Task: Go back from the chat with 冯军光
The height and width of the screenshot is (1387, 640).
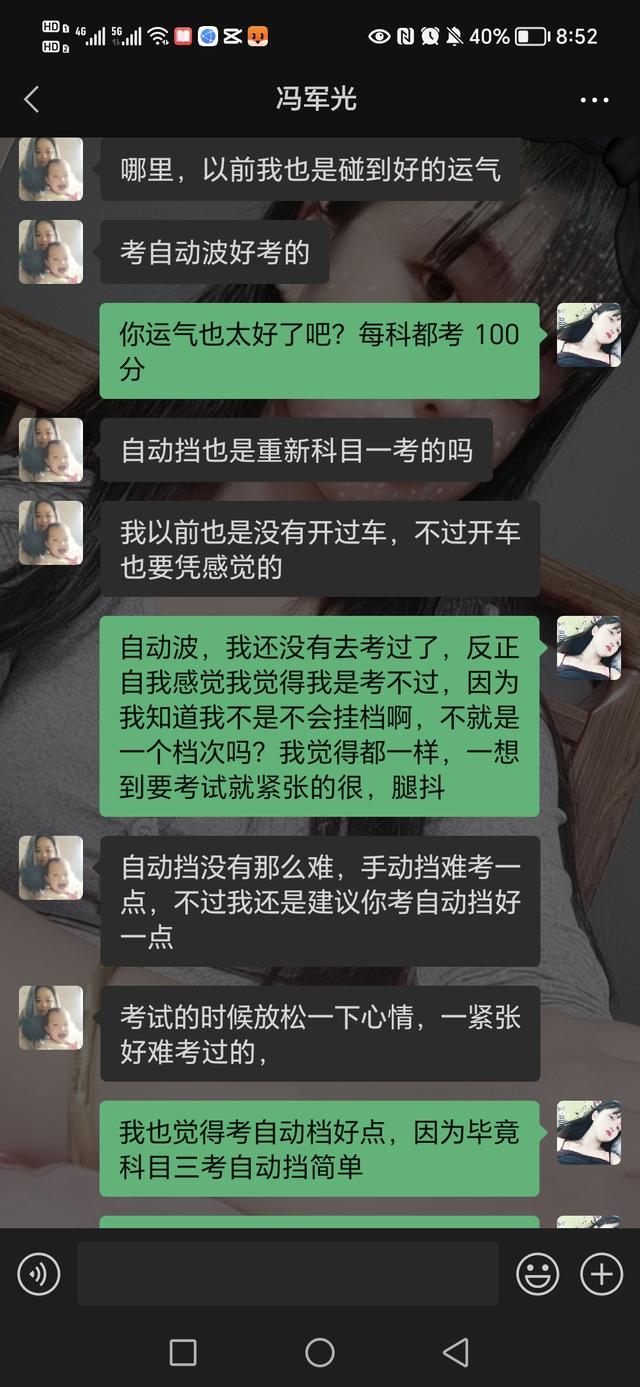Action: [32, 99]
